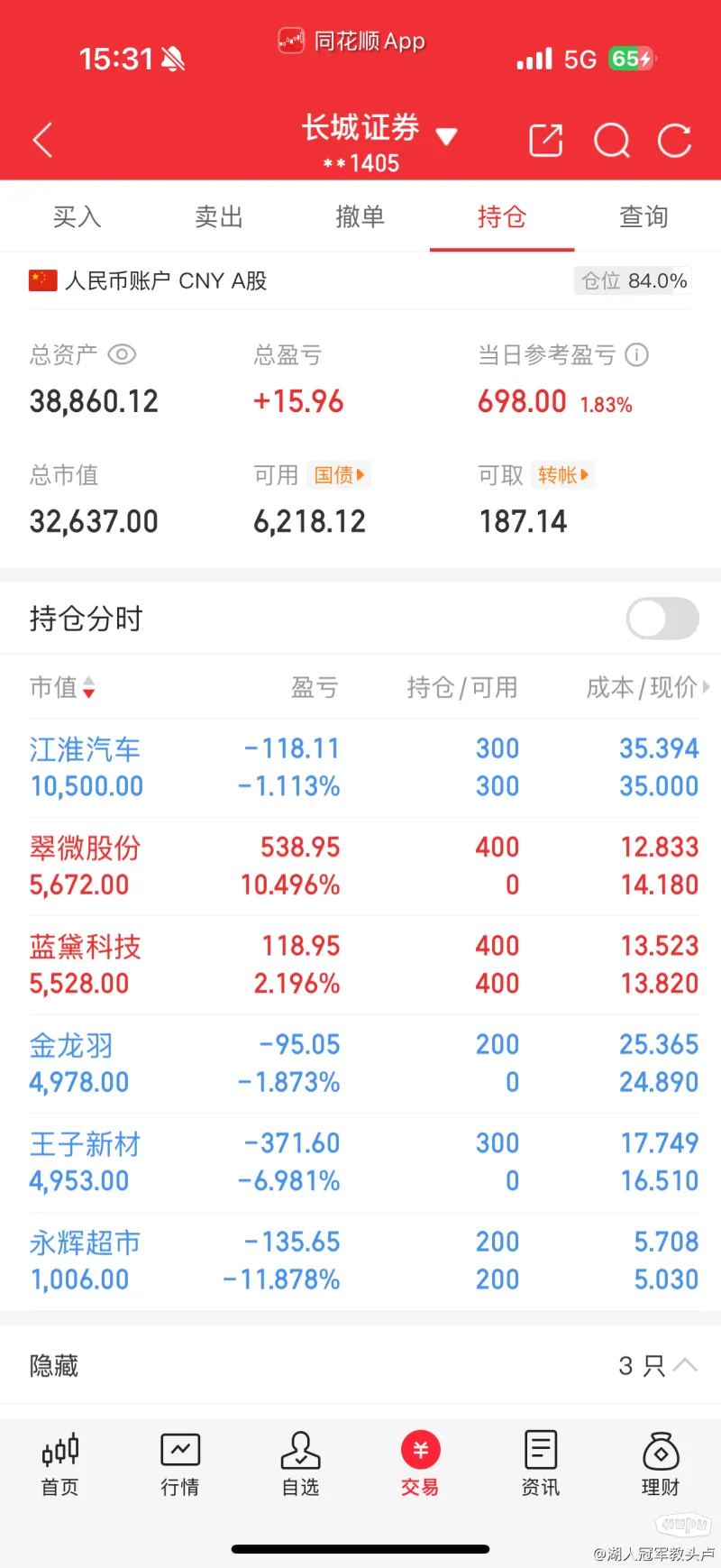Tap the 国债 chip next to 可用

pyautogui.click(x=339, y=475)
